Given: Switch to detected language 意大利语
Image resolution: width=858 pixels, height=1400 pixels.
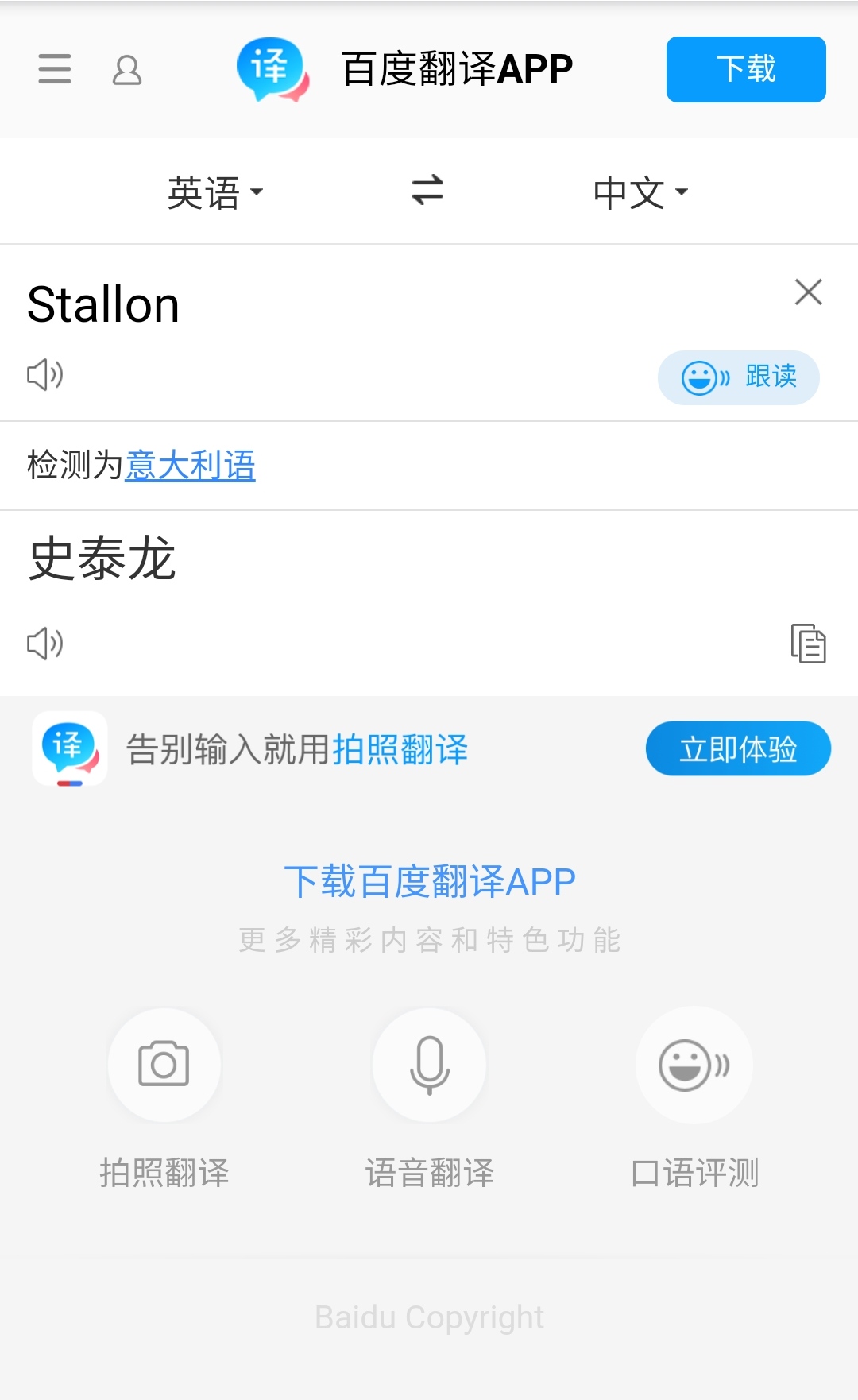Looking at the screenshot, I should (190, 466).
